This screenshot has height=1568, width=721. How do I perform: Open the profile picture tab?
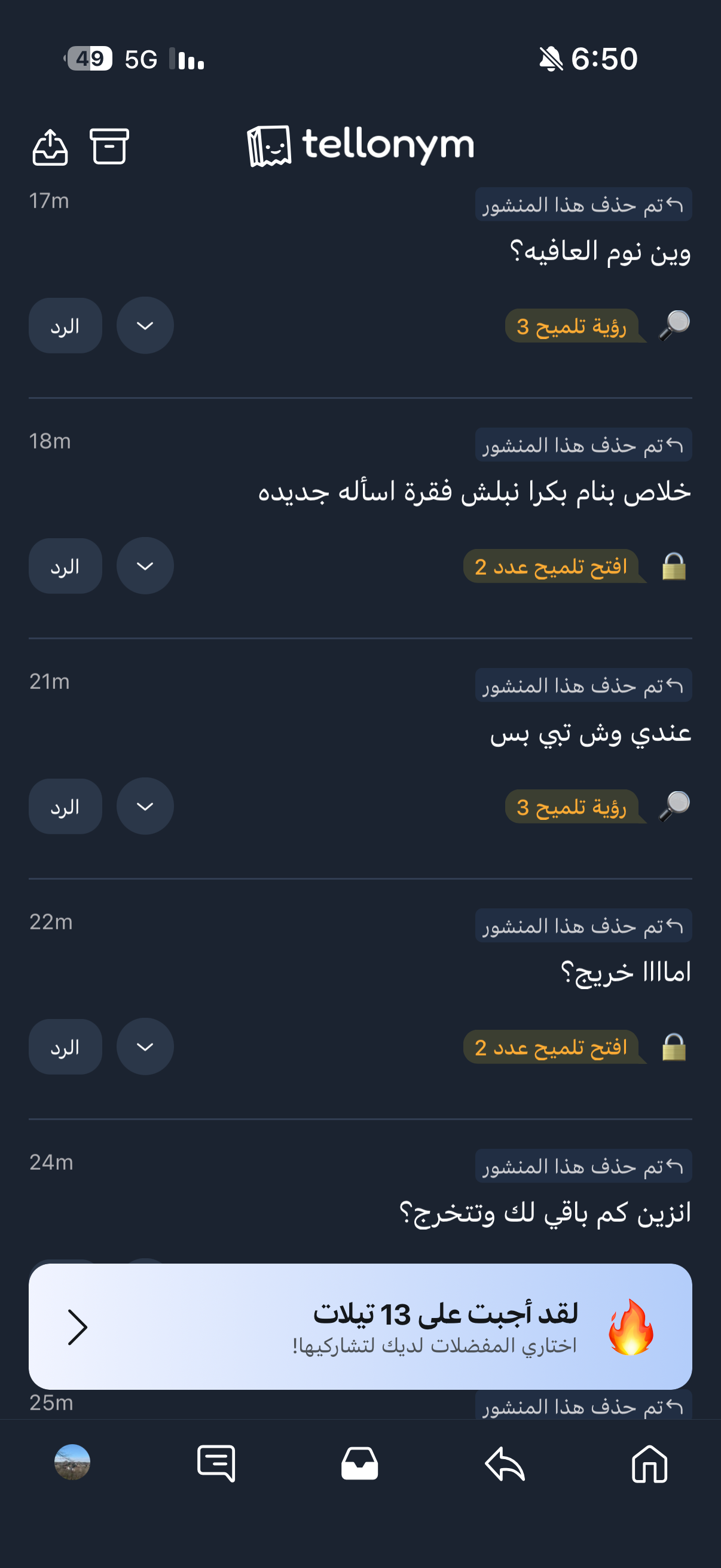72,1462
